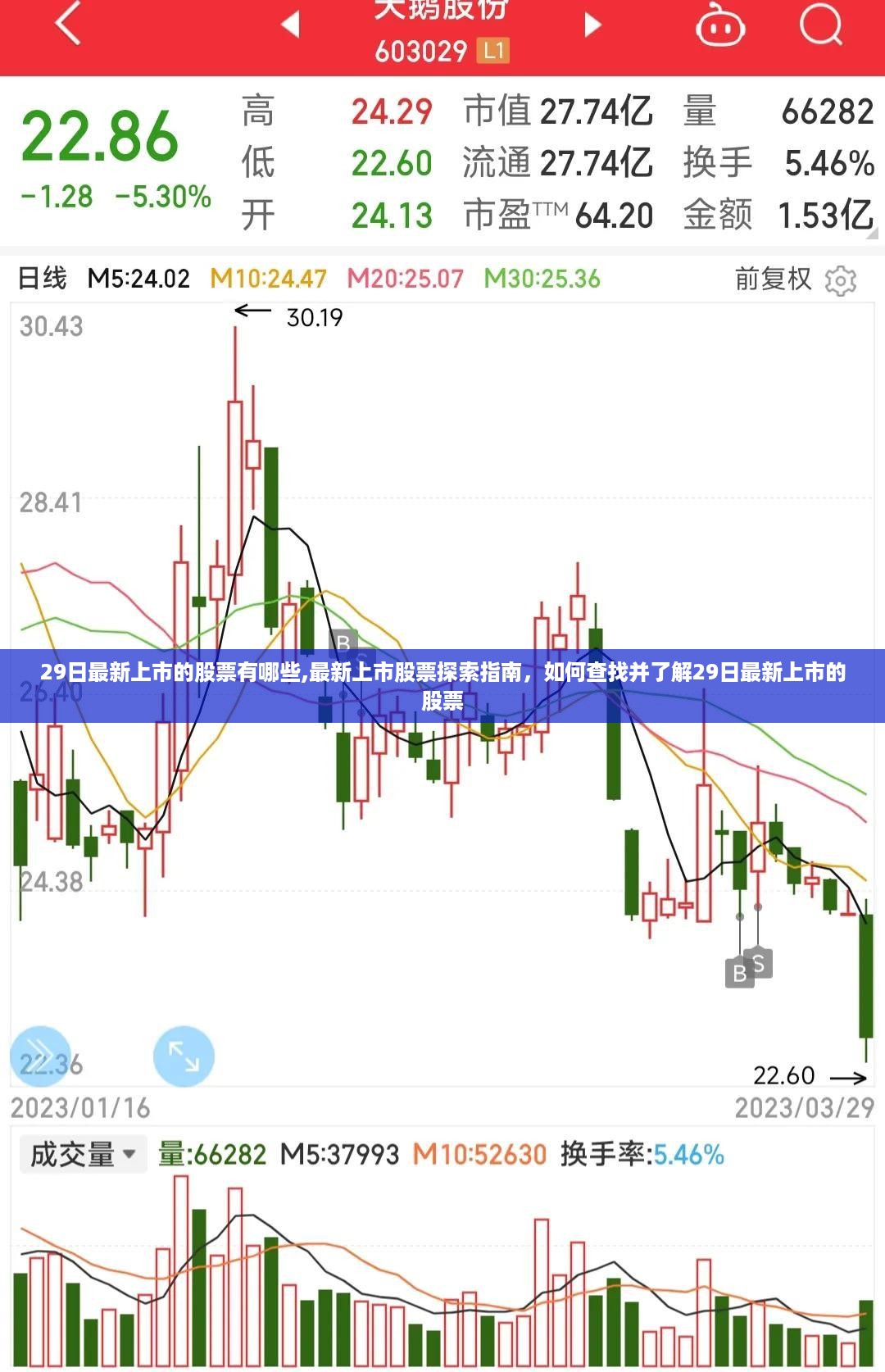This screenshot has height=1372, width=885.
Task: Switch to the previous stock
Action: click(291, 25)
